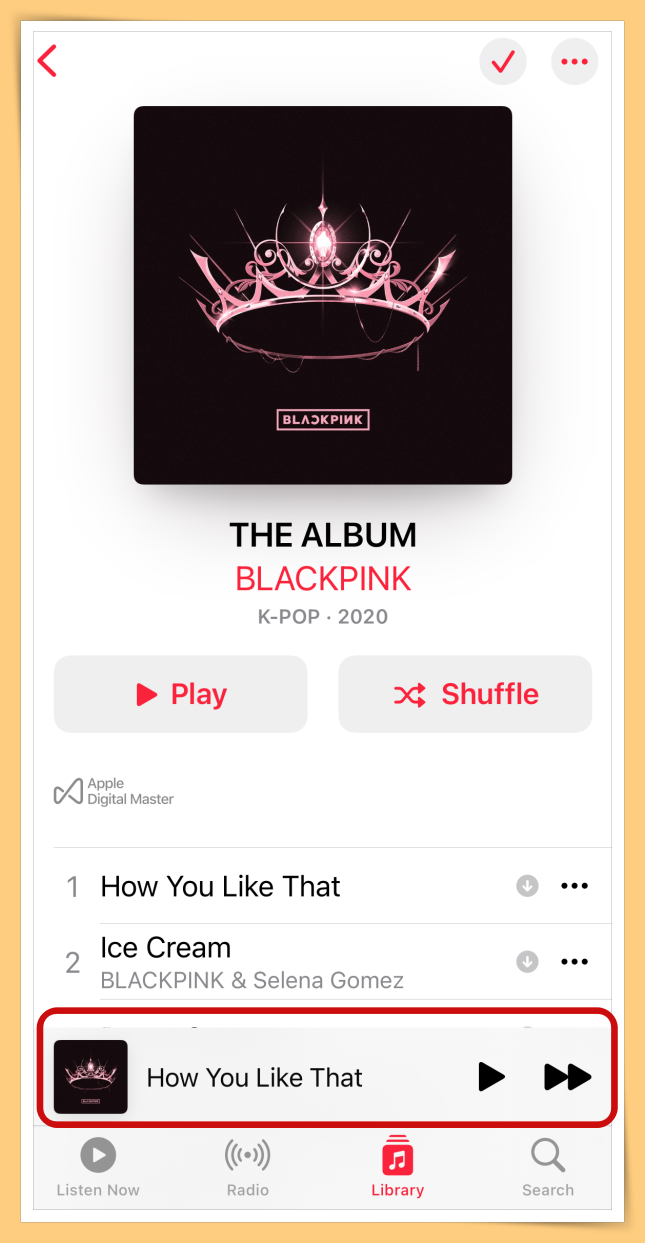Viewport: 645px width, 1243px height.
Task: Switch to the Listen Now tab
Action: coord(98,1168)
